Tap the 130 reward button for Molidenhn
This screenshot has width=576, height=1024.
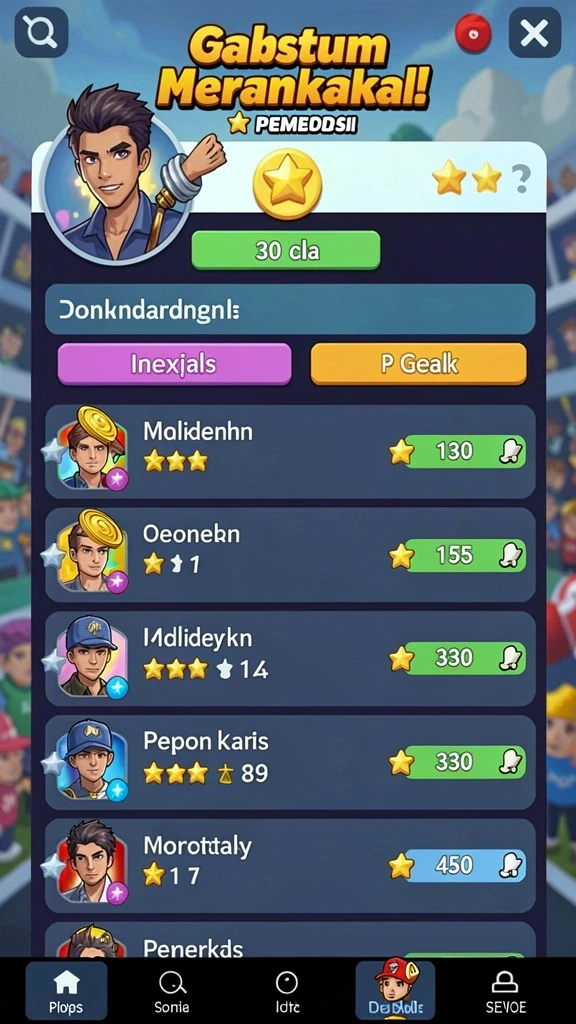[x=465, y=452]
